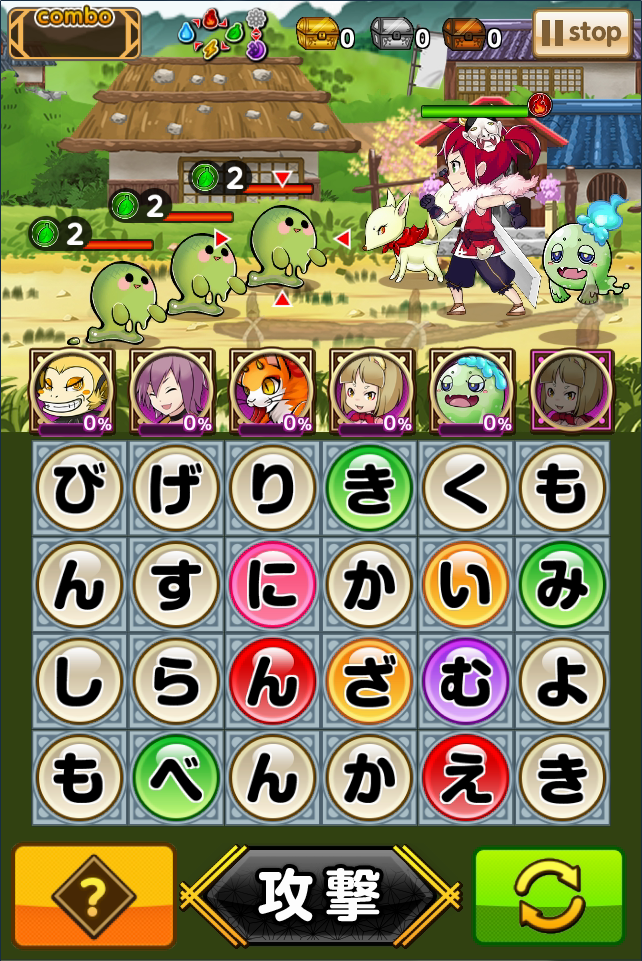642x961 pixels.
Task: Choose the げ letter tile
Action: click(x=176, y=489)
